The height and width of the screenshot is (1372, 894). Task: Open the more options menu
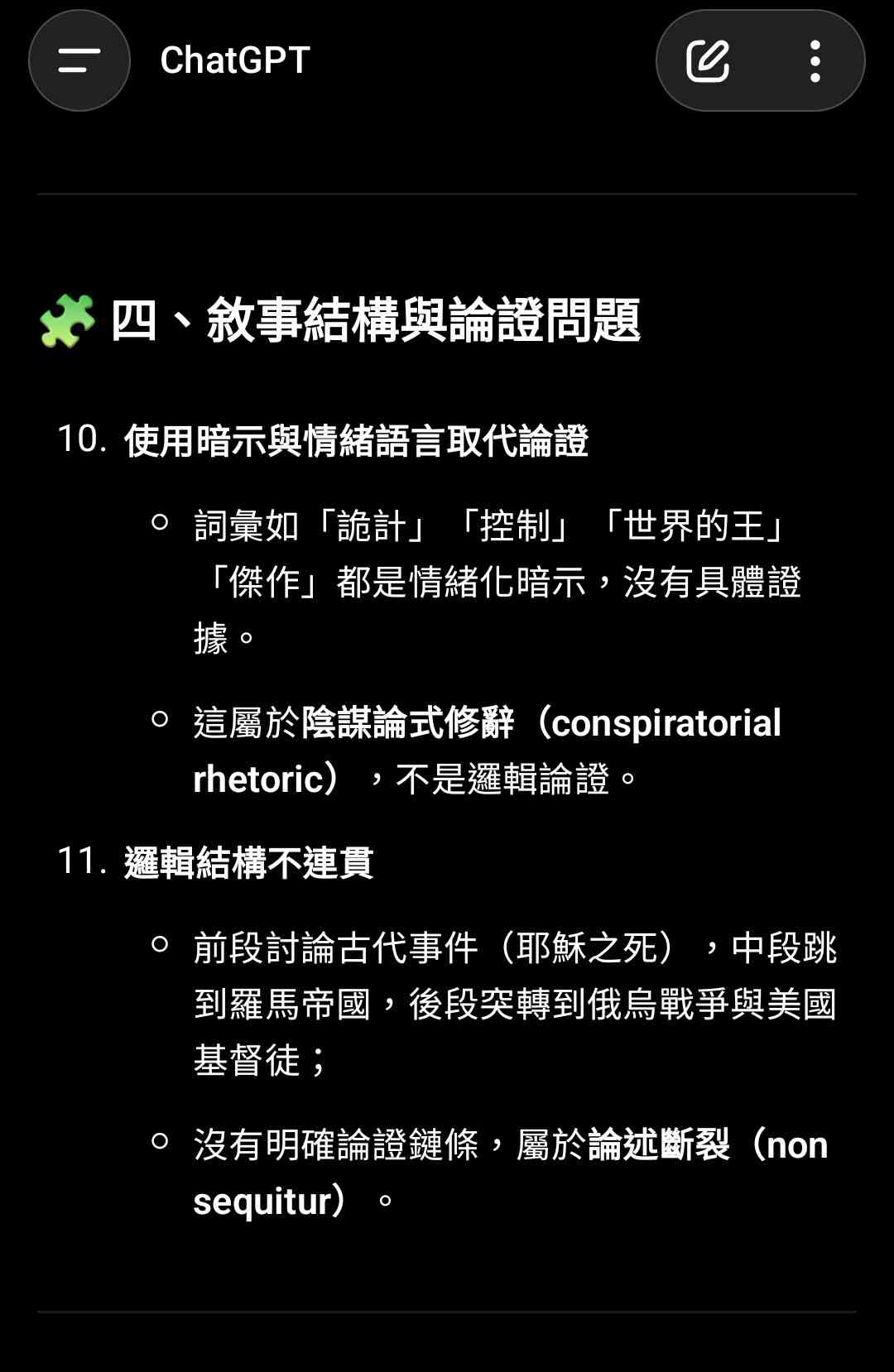tap(815, 60)
